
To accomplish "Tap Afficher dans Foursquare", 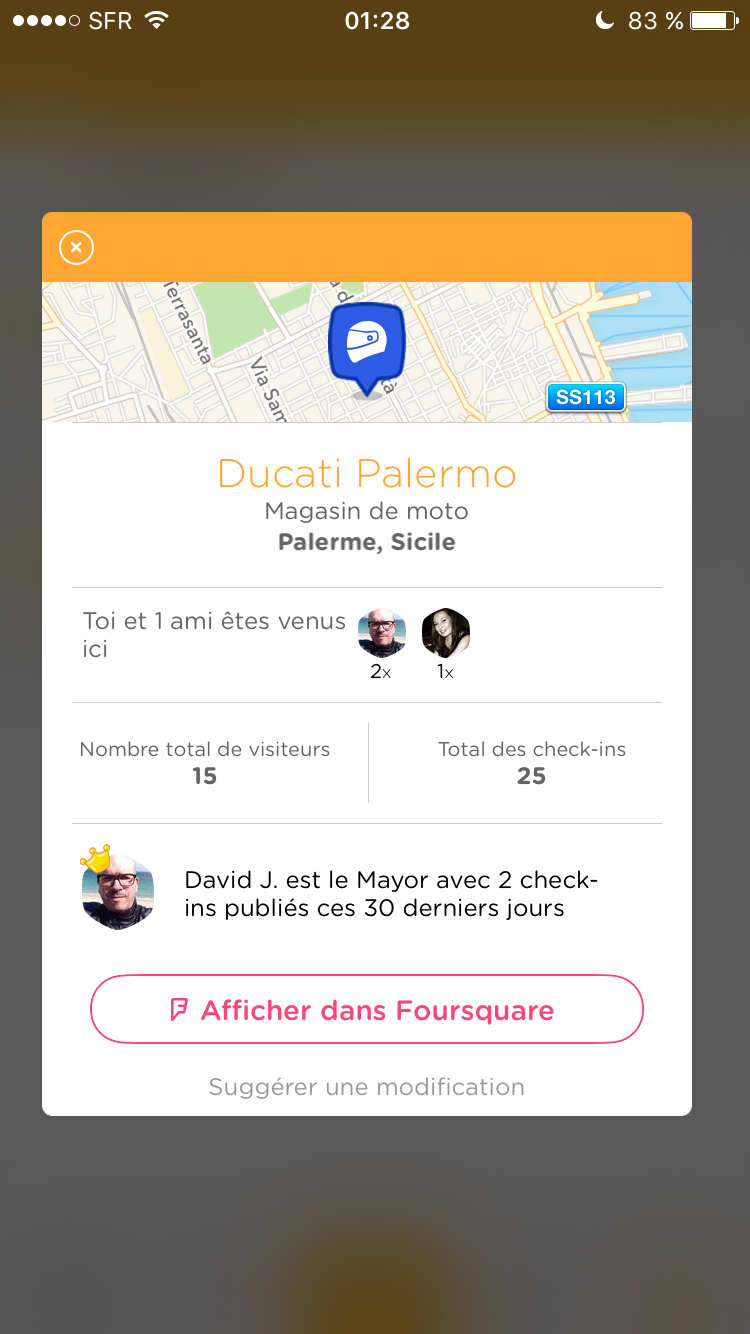I will tap(366, 1010).
